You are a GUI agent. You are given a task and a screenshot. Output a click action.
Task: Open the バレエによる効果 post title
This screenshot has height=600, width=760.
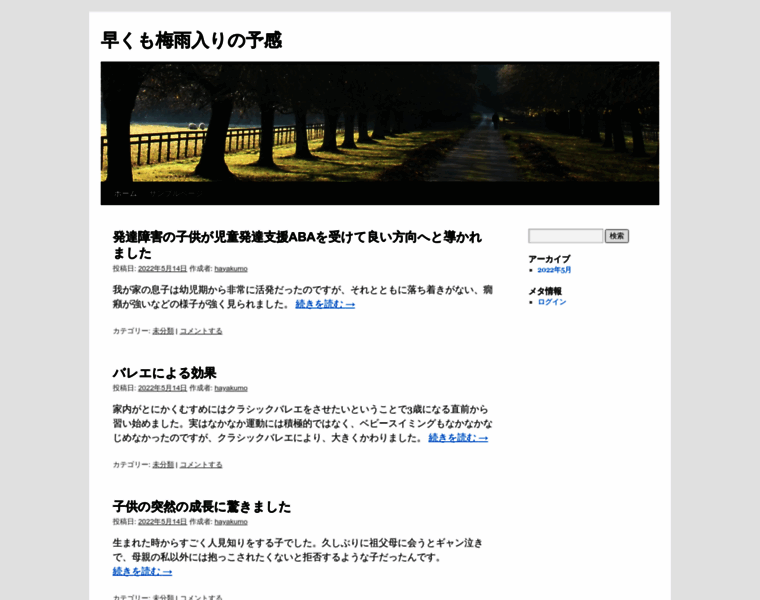(x=164, y=373)
